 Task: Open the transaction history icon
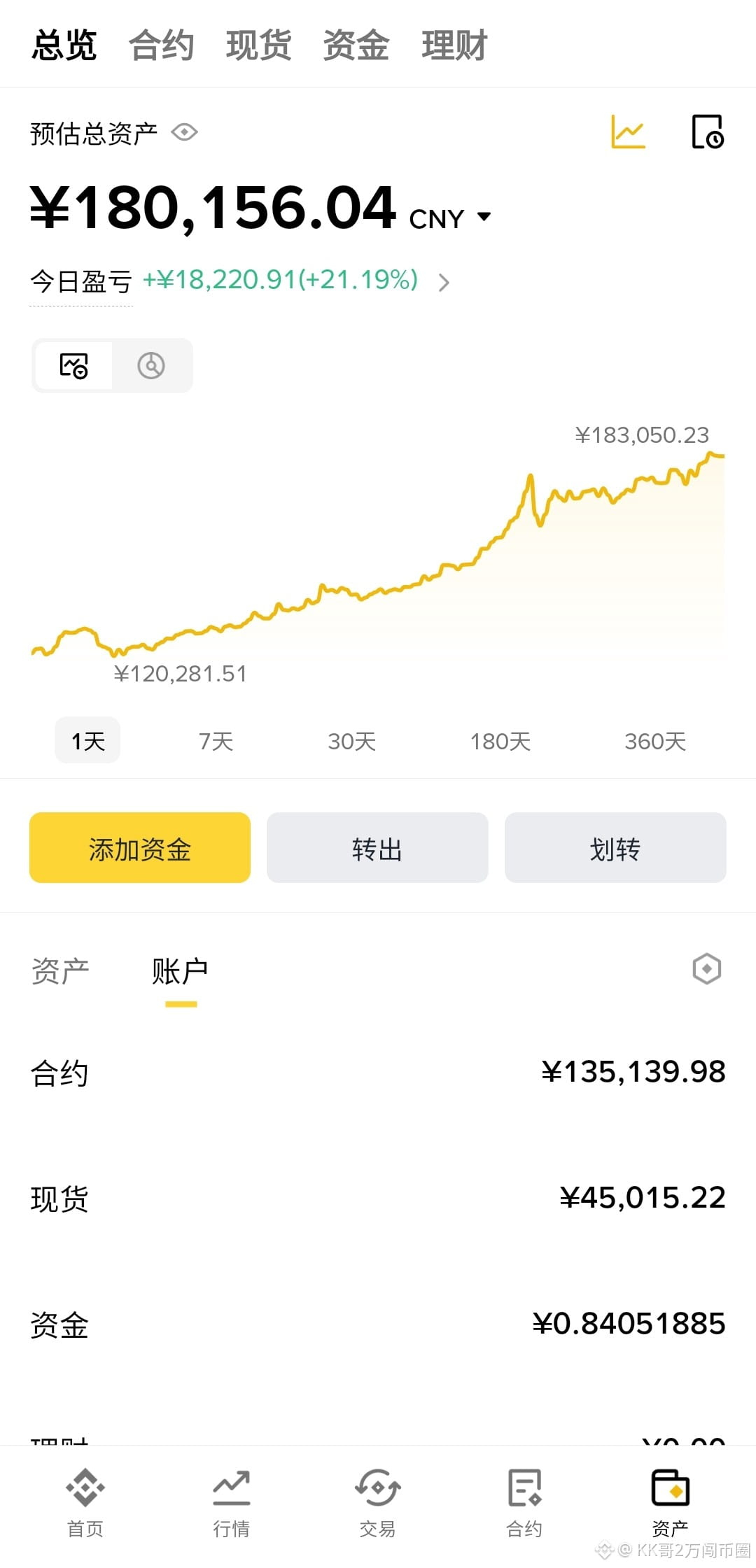tap(707, 132)
